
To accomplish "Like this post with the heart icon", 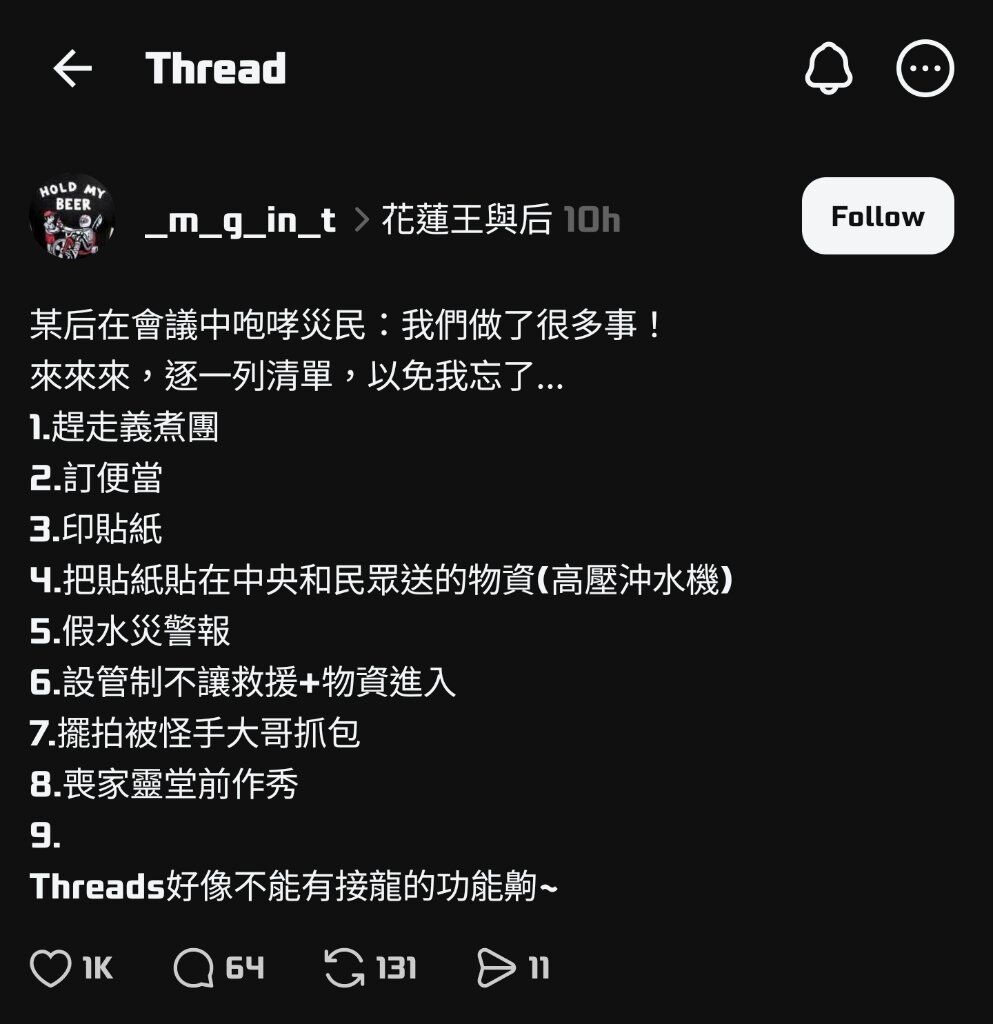I will (51, 968).
